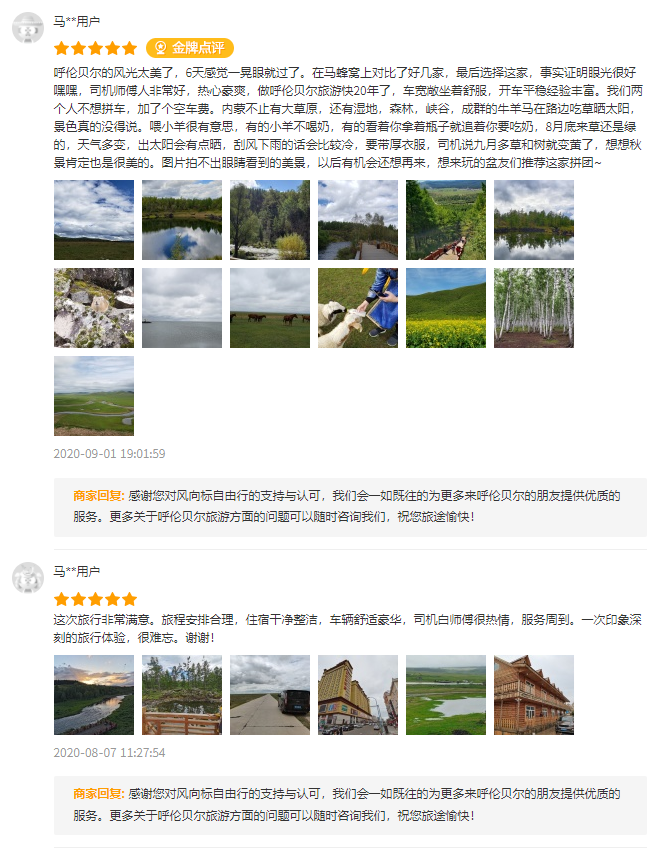View the photo of horses grazing on grassland
The width and height of the screenshot is (666, 851).
pyautogui.click(x=269, y=308)
